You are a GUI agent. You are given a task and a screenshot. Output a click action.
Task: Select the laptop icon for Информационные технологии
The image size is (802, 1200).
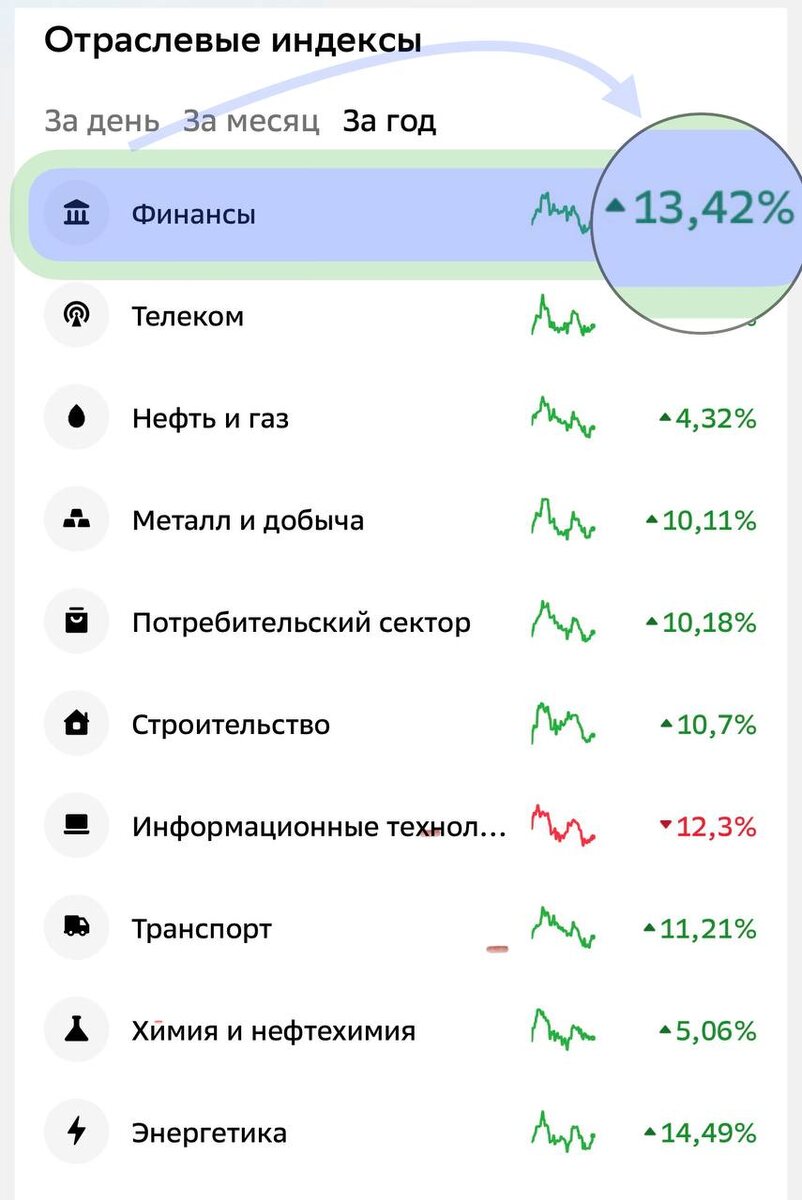[x=77, y=826]
